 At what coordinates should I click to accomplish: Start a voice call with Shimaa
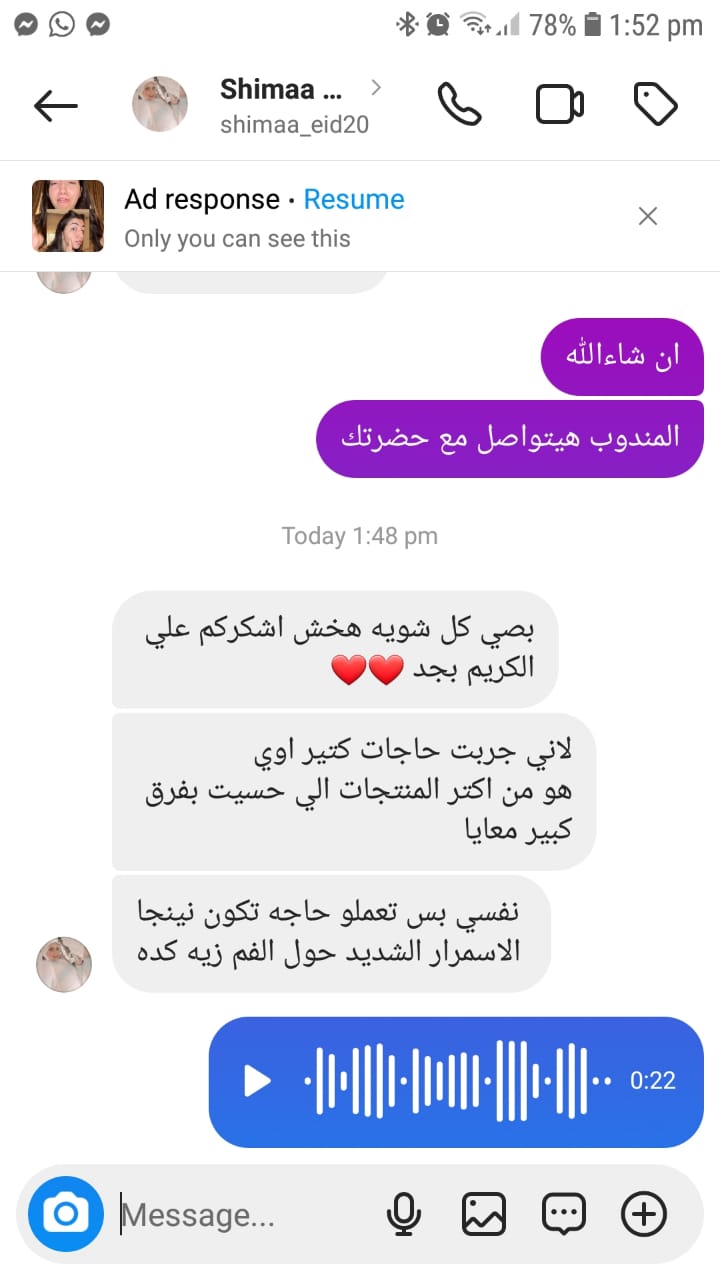click(460, 104)
